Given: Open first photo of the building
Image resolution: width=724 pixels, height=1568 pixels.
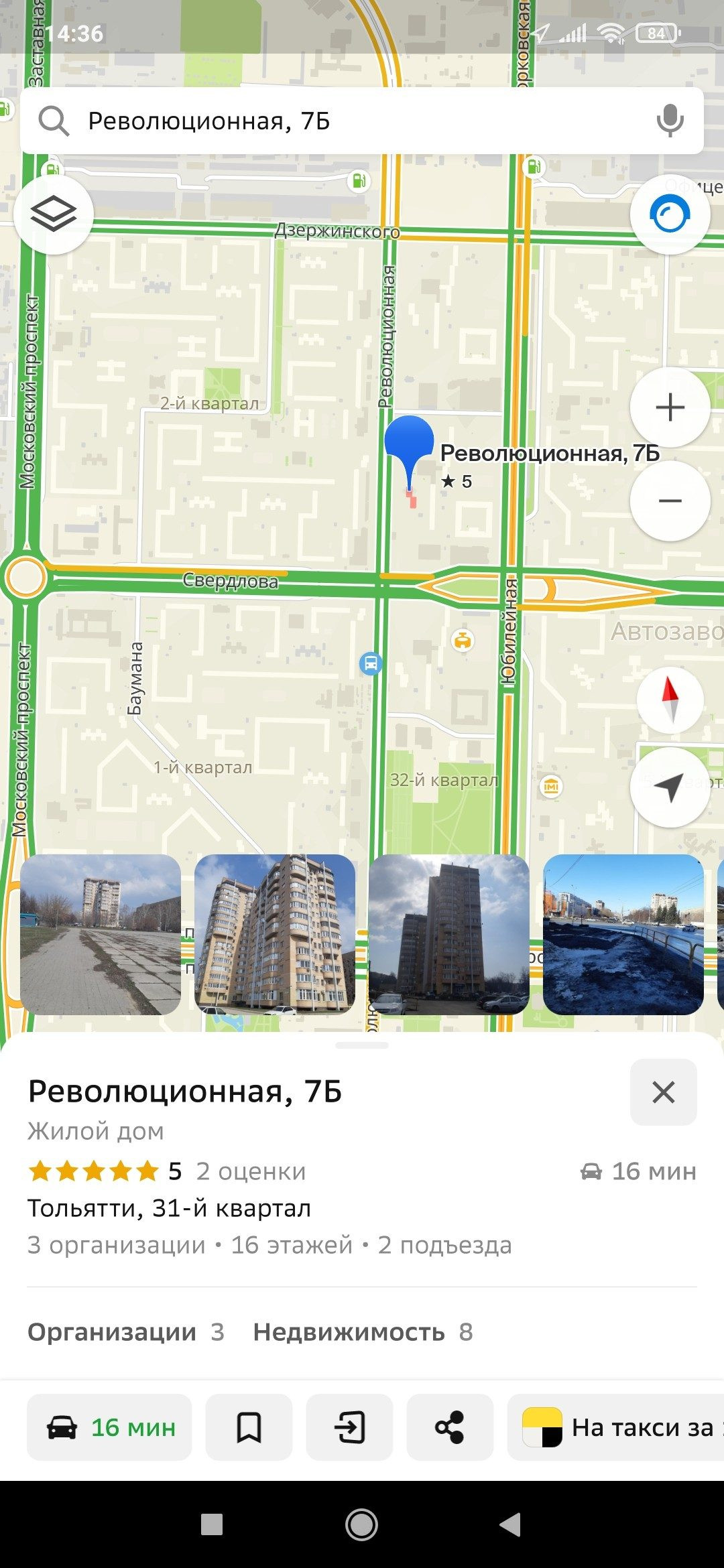Looking at the screenshot, I should [x=101, y=934].
